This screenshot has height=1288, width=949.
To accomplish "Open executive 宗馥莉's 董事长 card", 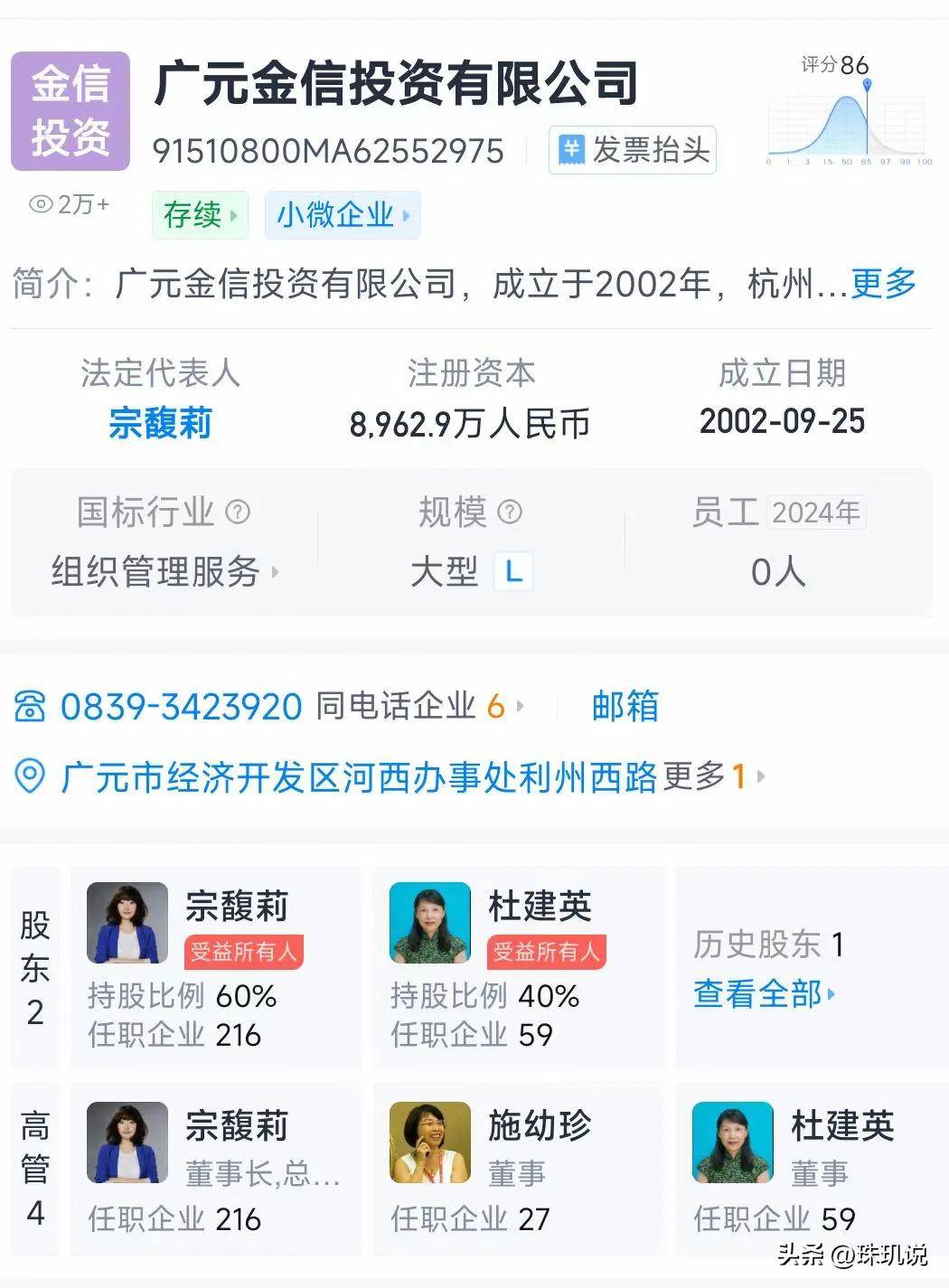I will (215, 1170).
